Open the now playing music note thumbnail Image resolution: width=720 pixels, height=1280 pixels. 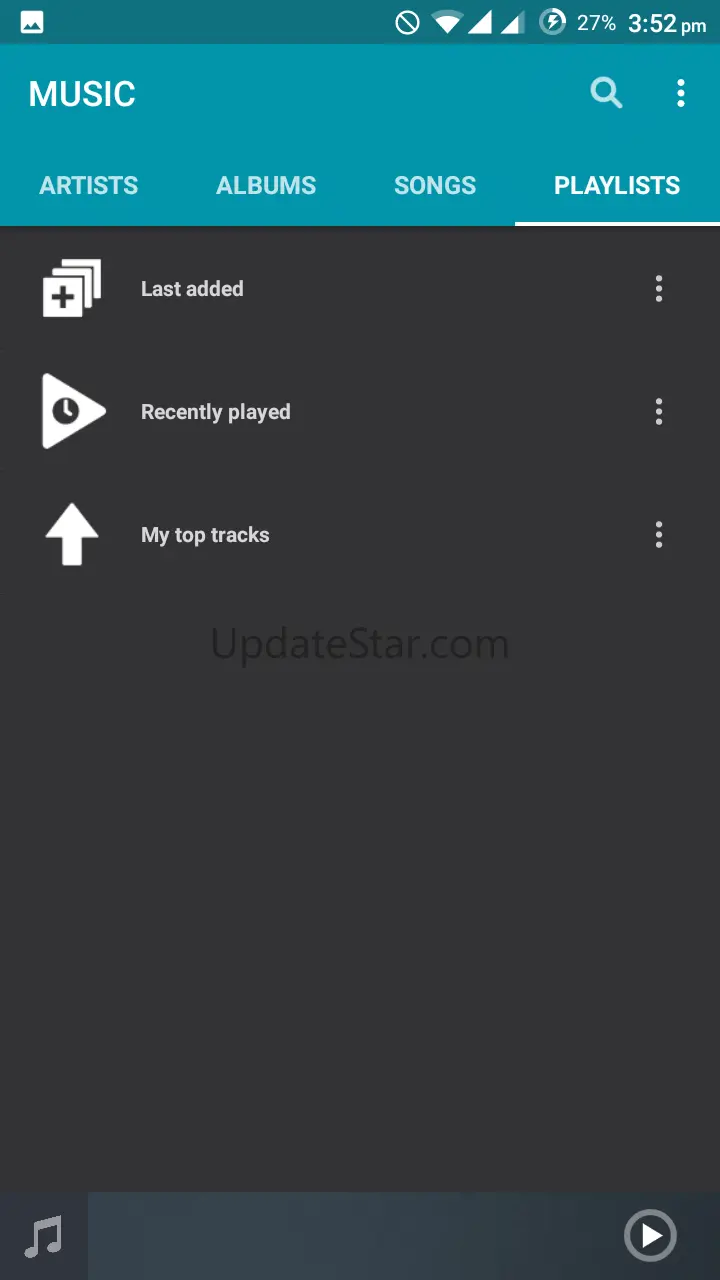(44, 1236)
